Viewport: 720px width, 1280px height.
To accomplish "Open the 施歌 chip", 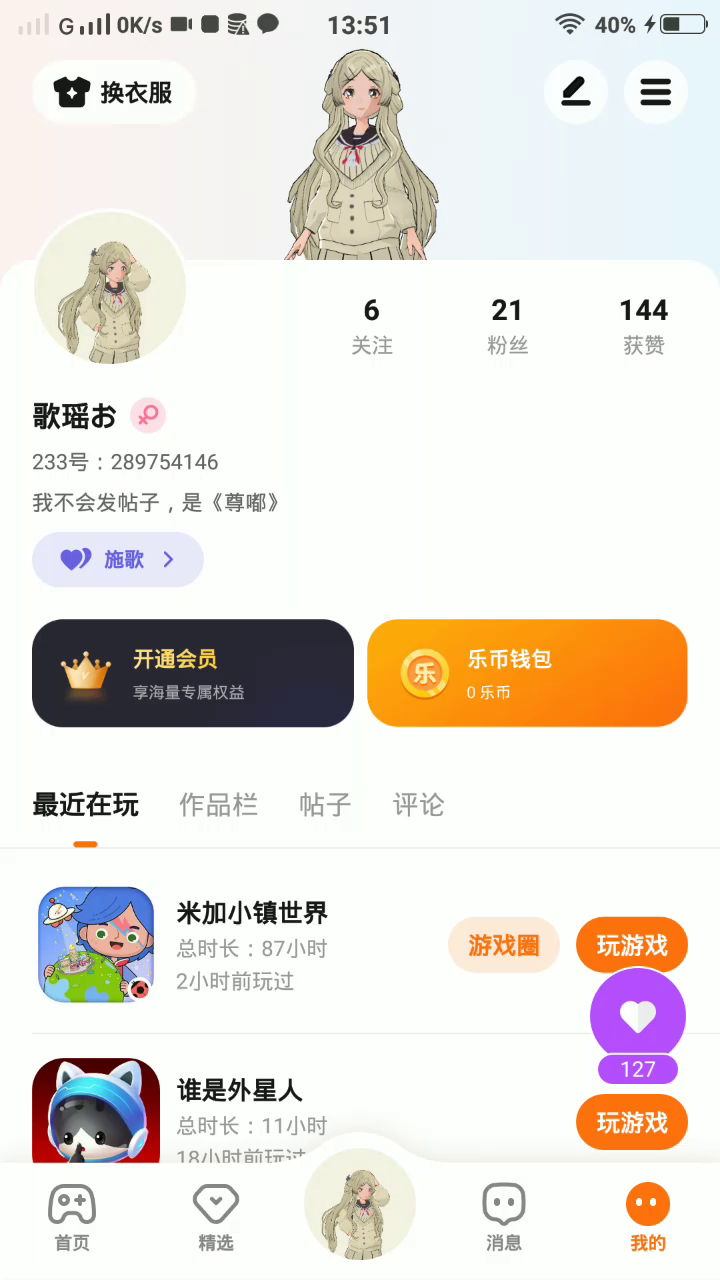I will [x=118, y=560].
